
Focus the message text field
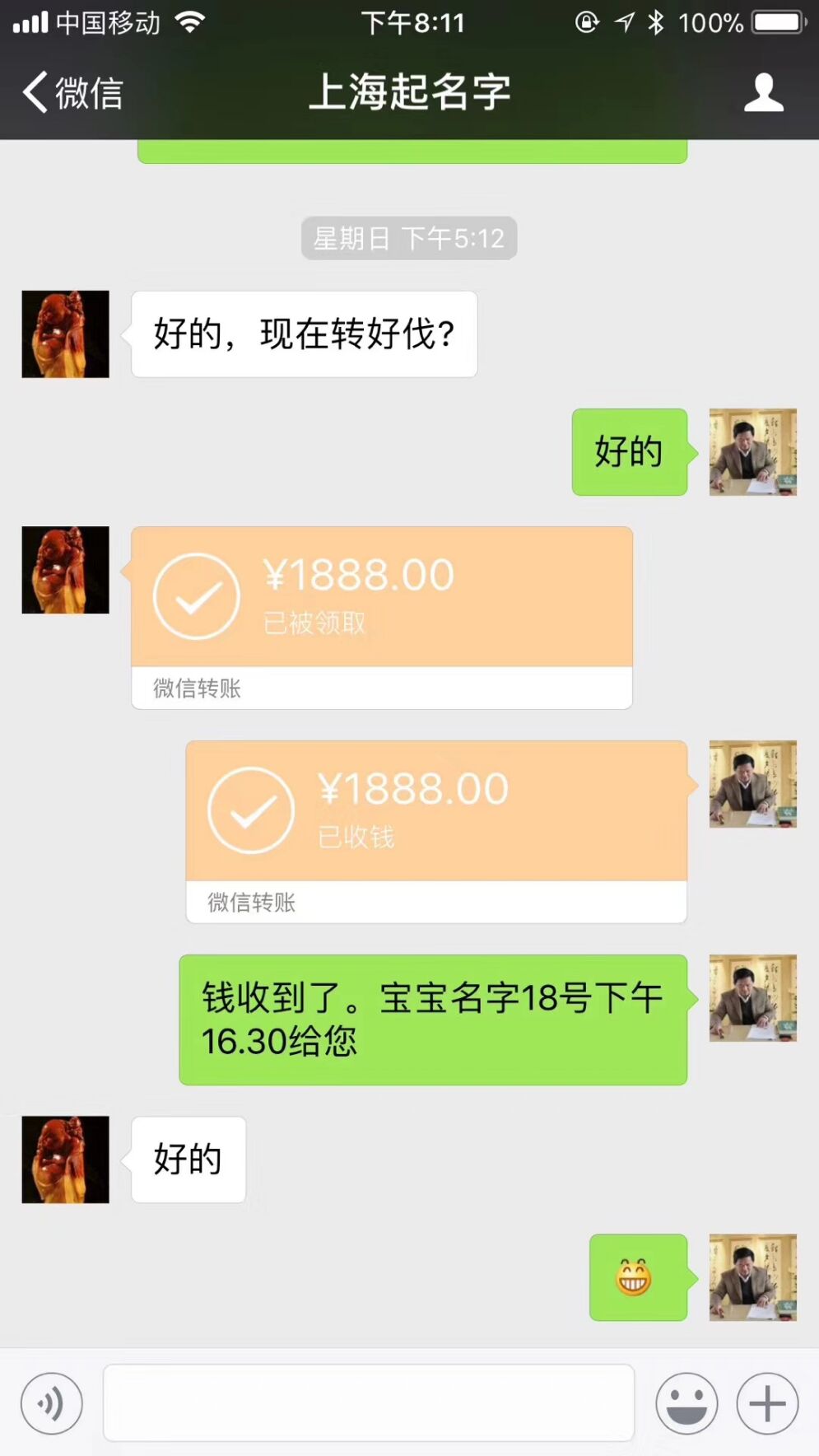coord(368,1403)
